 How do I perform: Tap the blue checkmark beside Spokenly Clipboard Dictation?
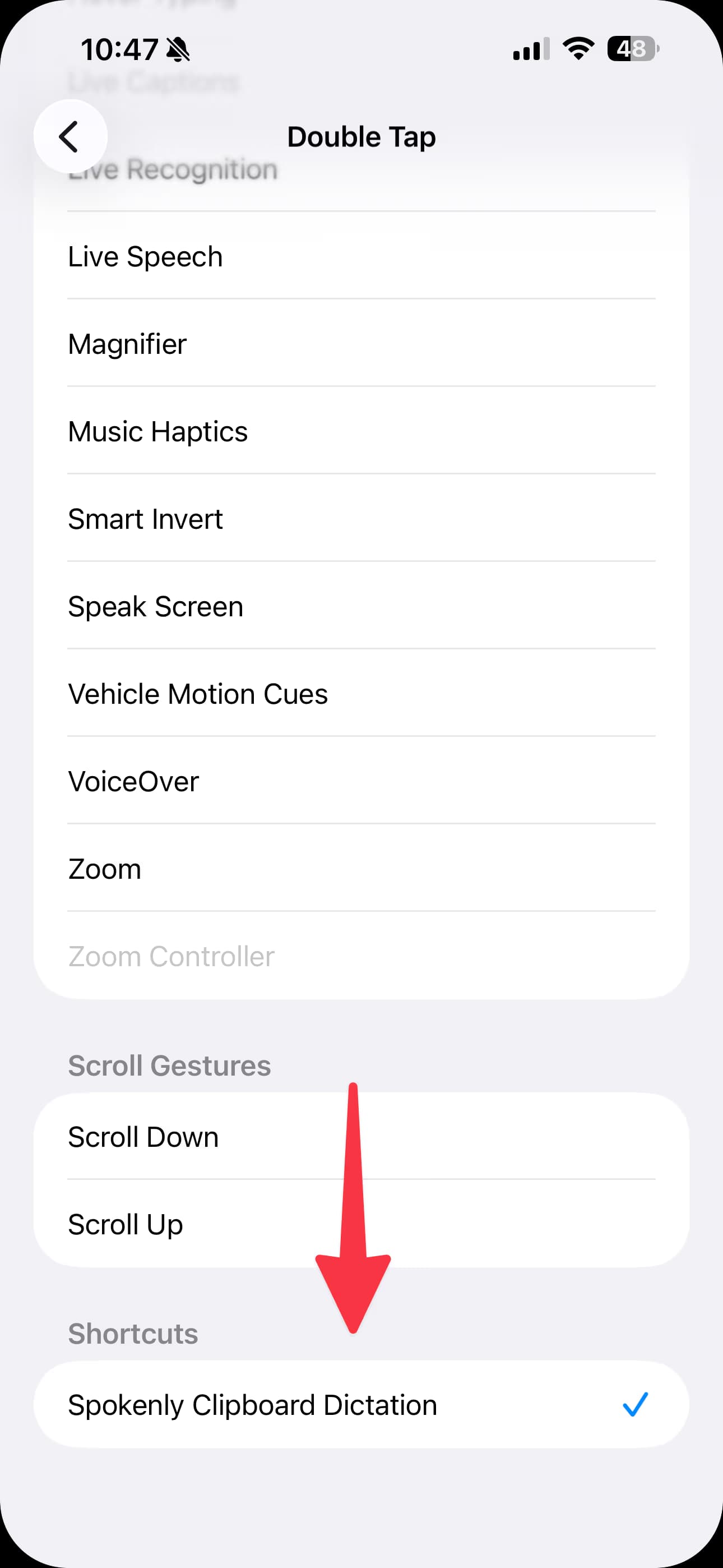(x=636, y=1405)
